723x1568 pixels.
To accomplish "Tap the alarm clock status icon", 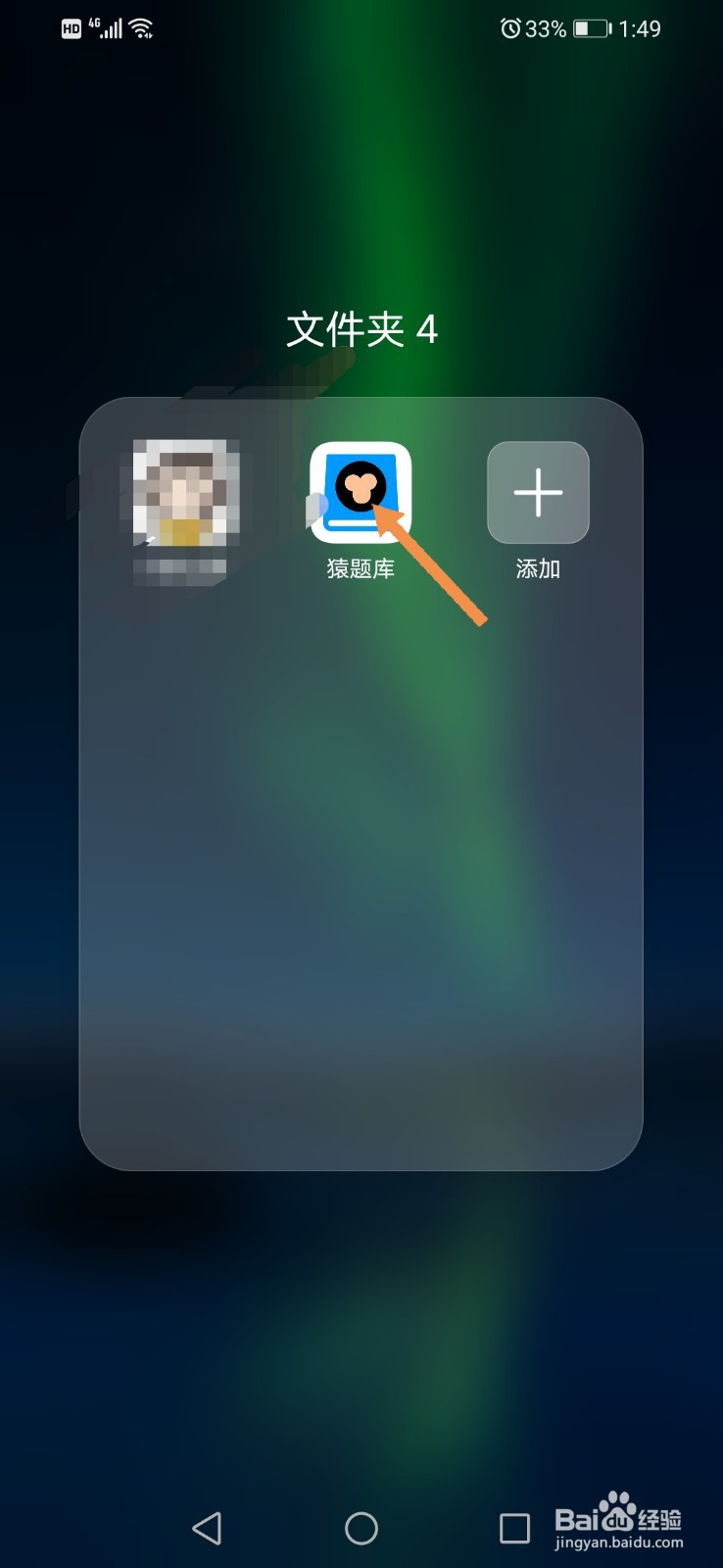I will pyautogui.click(x=509, y=27).
